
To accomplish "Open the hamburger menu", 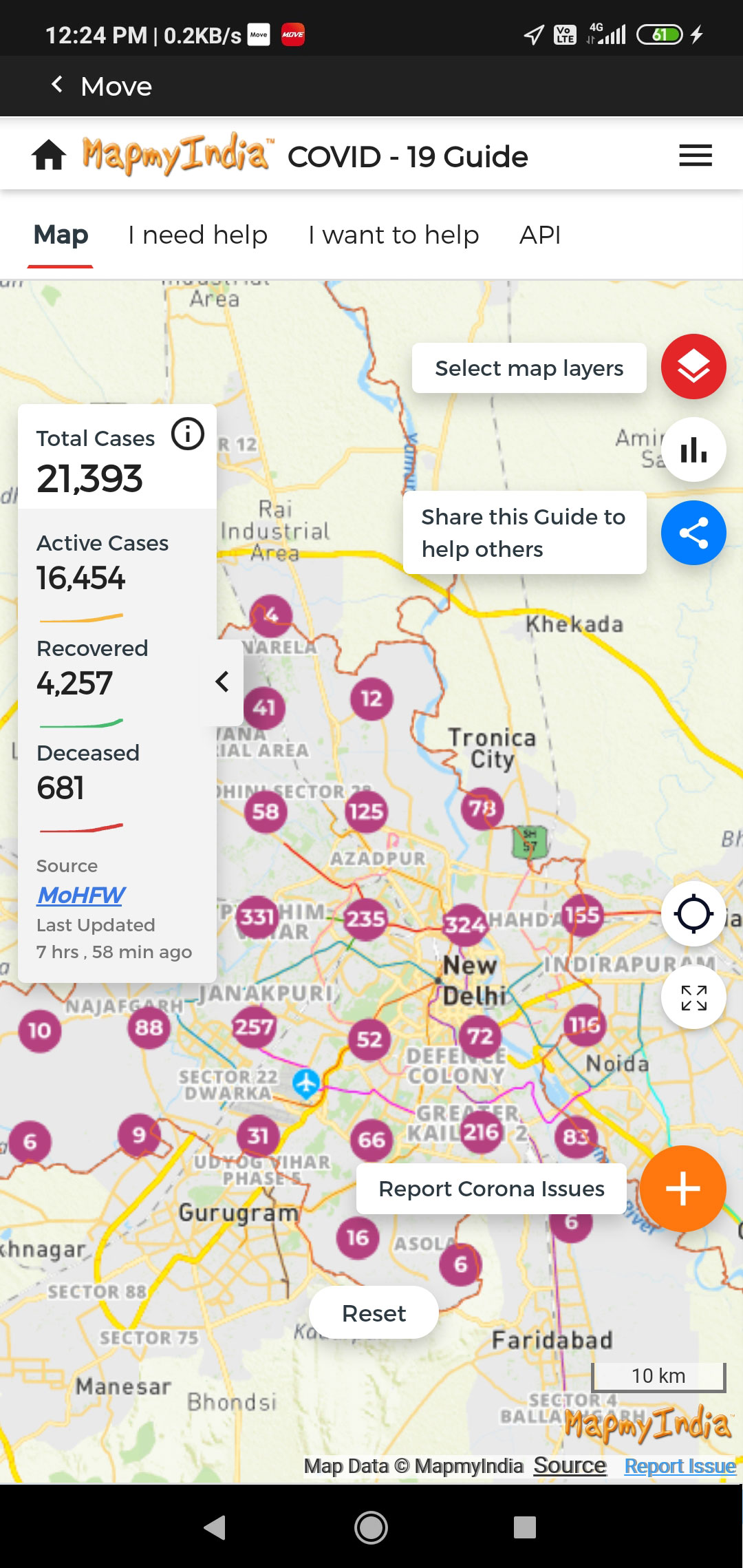I will click(695, 156).
